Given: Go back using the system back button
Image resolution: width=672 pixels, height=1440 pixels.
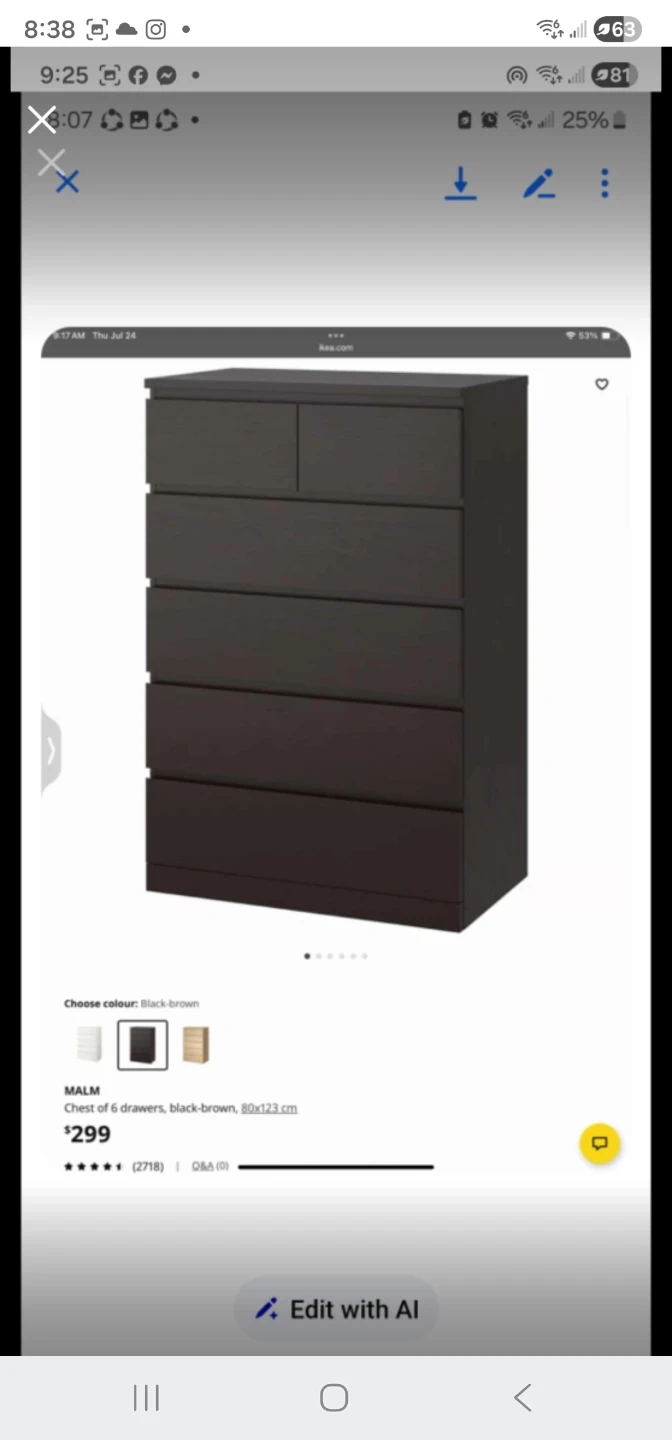Looking at the screenshot, I should click(x=522, y=1397).
